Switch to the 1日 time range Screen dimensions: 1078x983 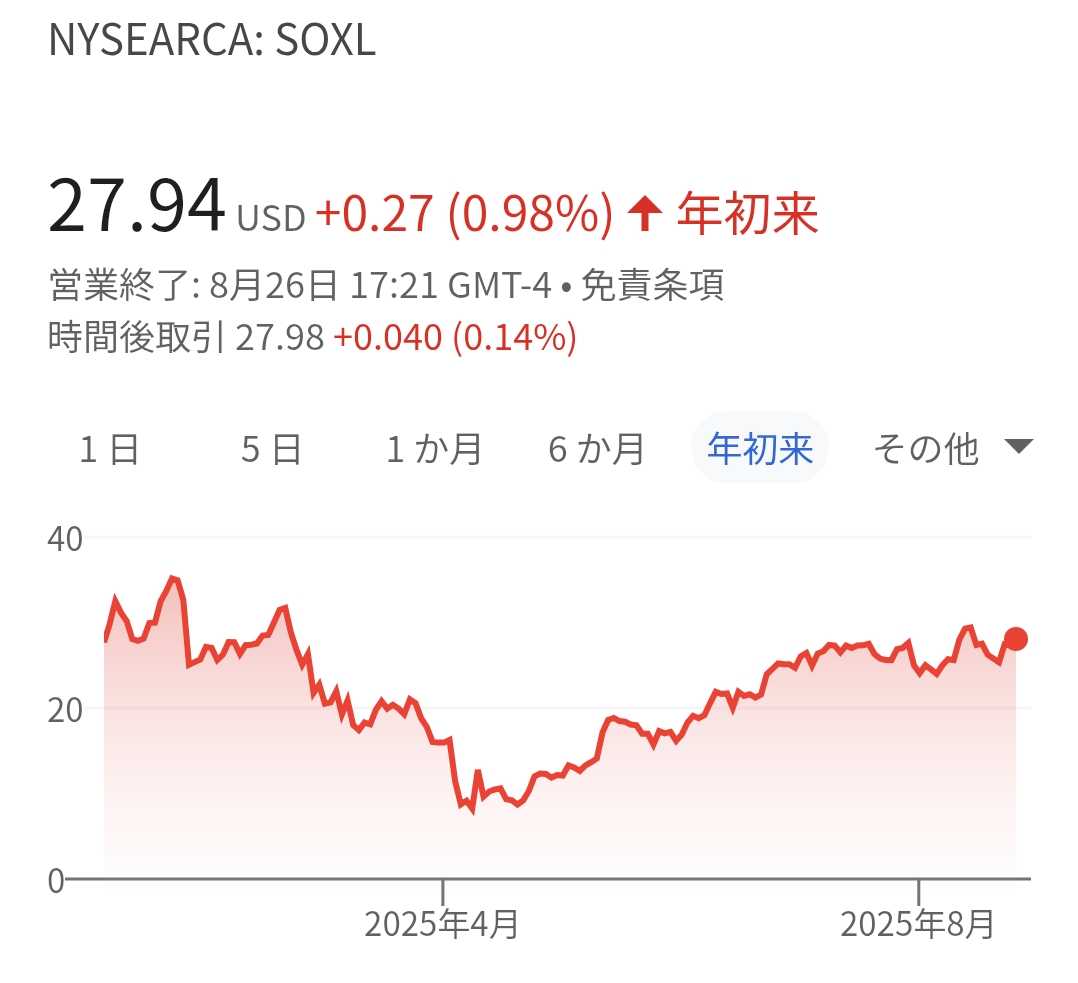110,449
